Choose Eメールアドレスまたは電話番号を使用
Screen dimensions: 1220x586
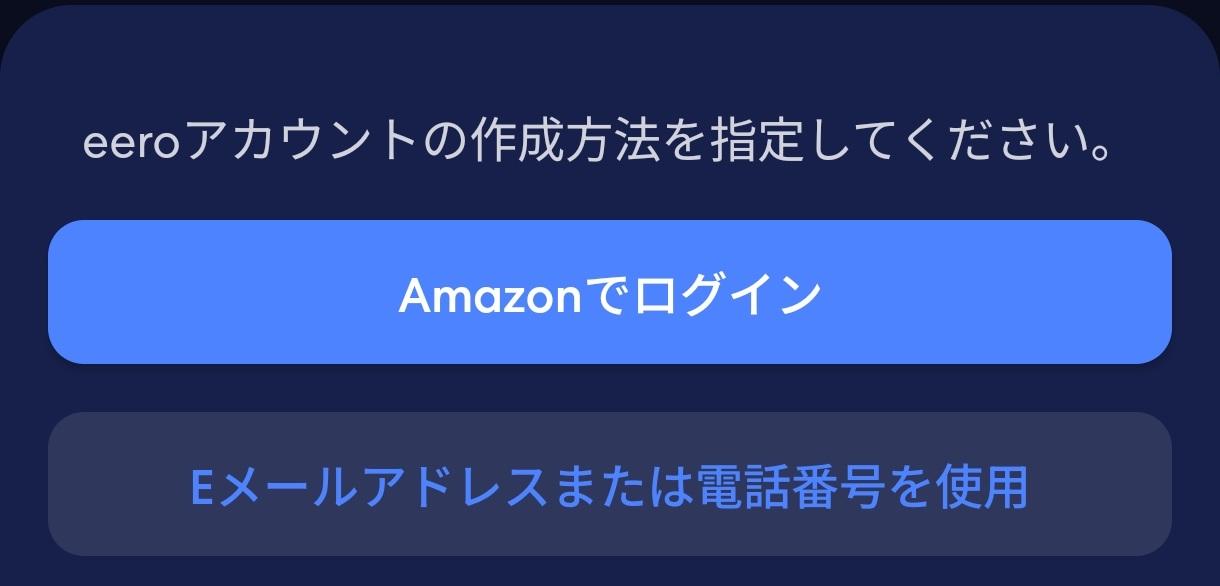pyautogui.click(x=609, y=485)
